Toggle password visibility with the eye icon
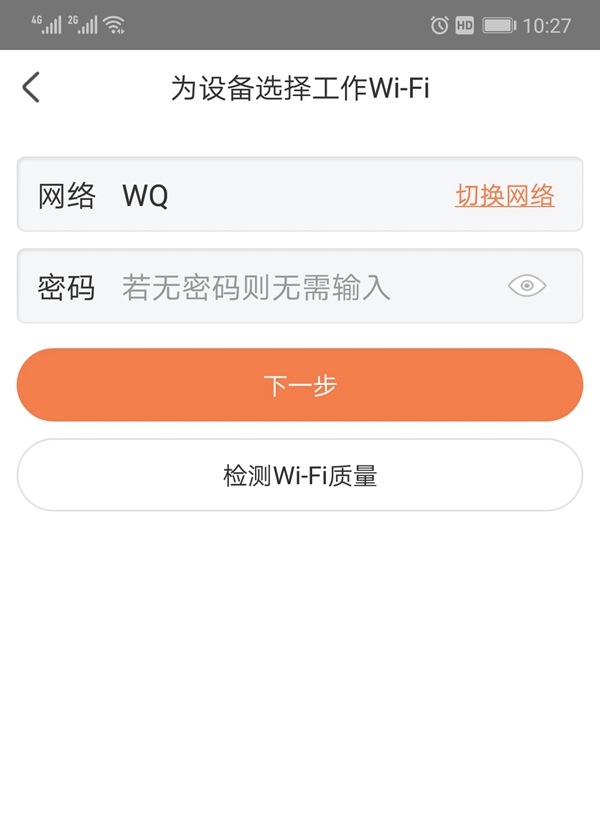This screenshot has width=600, height=838. tap(527, 287)
